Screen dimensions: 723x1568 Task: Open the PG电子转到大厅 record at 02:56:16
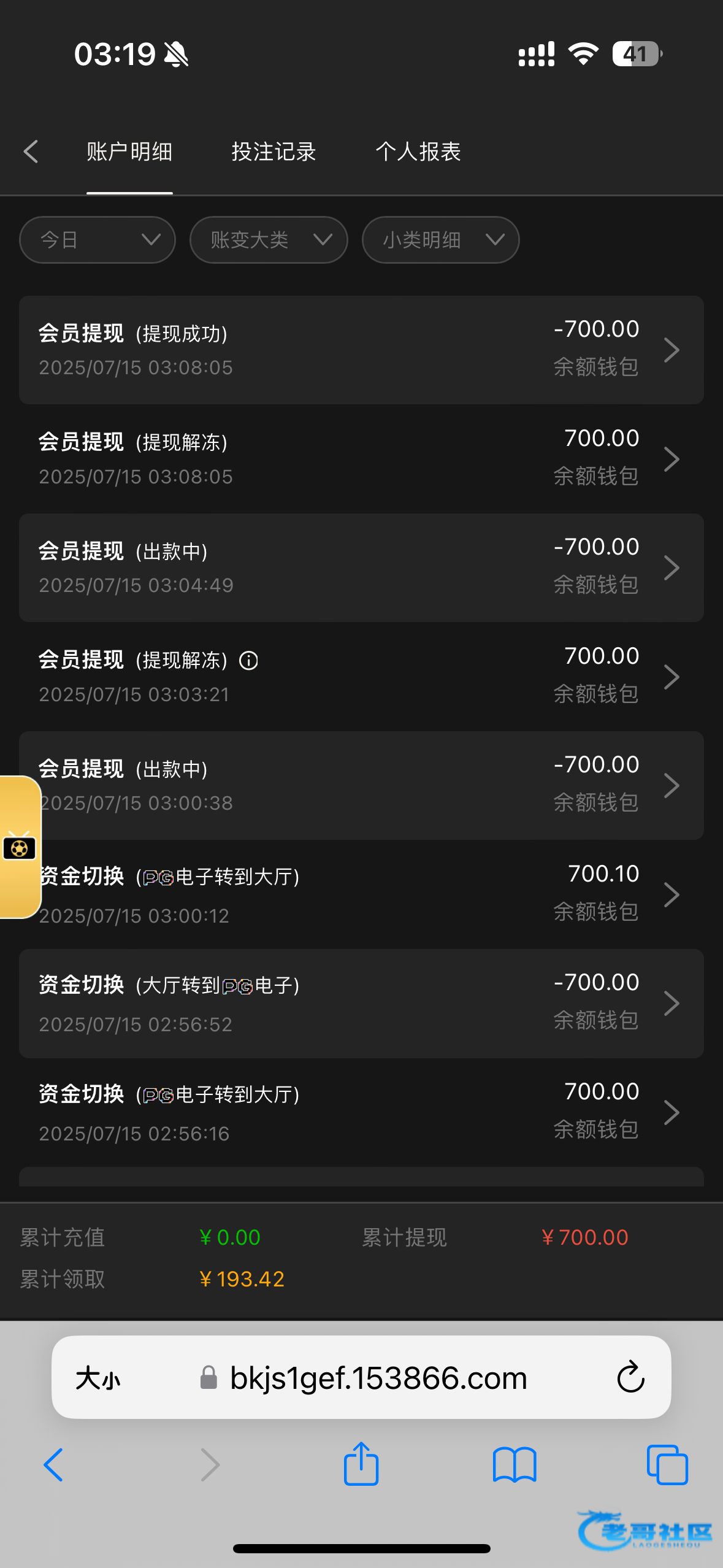(x=361, y=1112)
